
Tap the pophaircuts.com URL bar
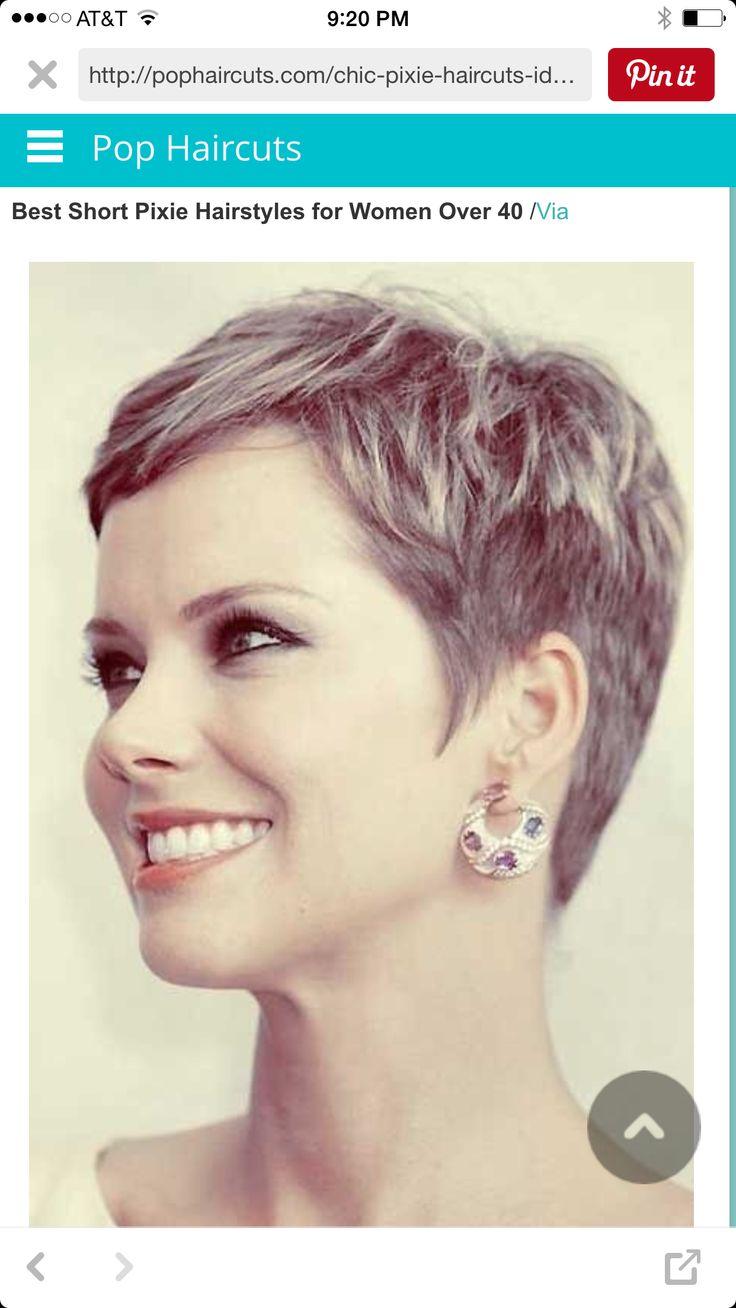(335, 75)
